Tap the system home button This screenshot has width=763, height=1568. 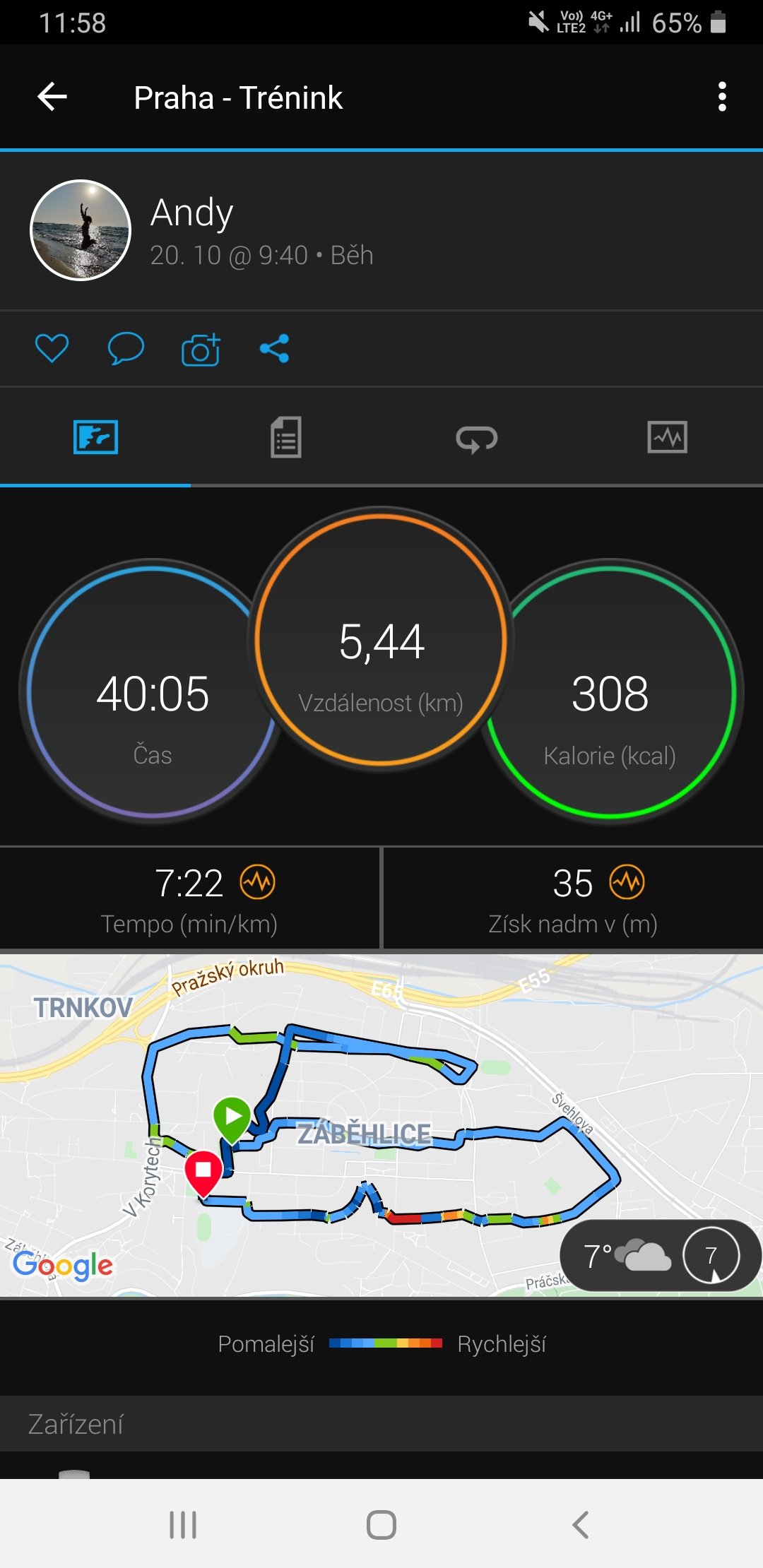[x=381, y=1524]
